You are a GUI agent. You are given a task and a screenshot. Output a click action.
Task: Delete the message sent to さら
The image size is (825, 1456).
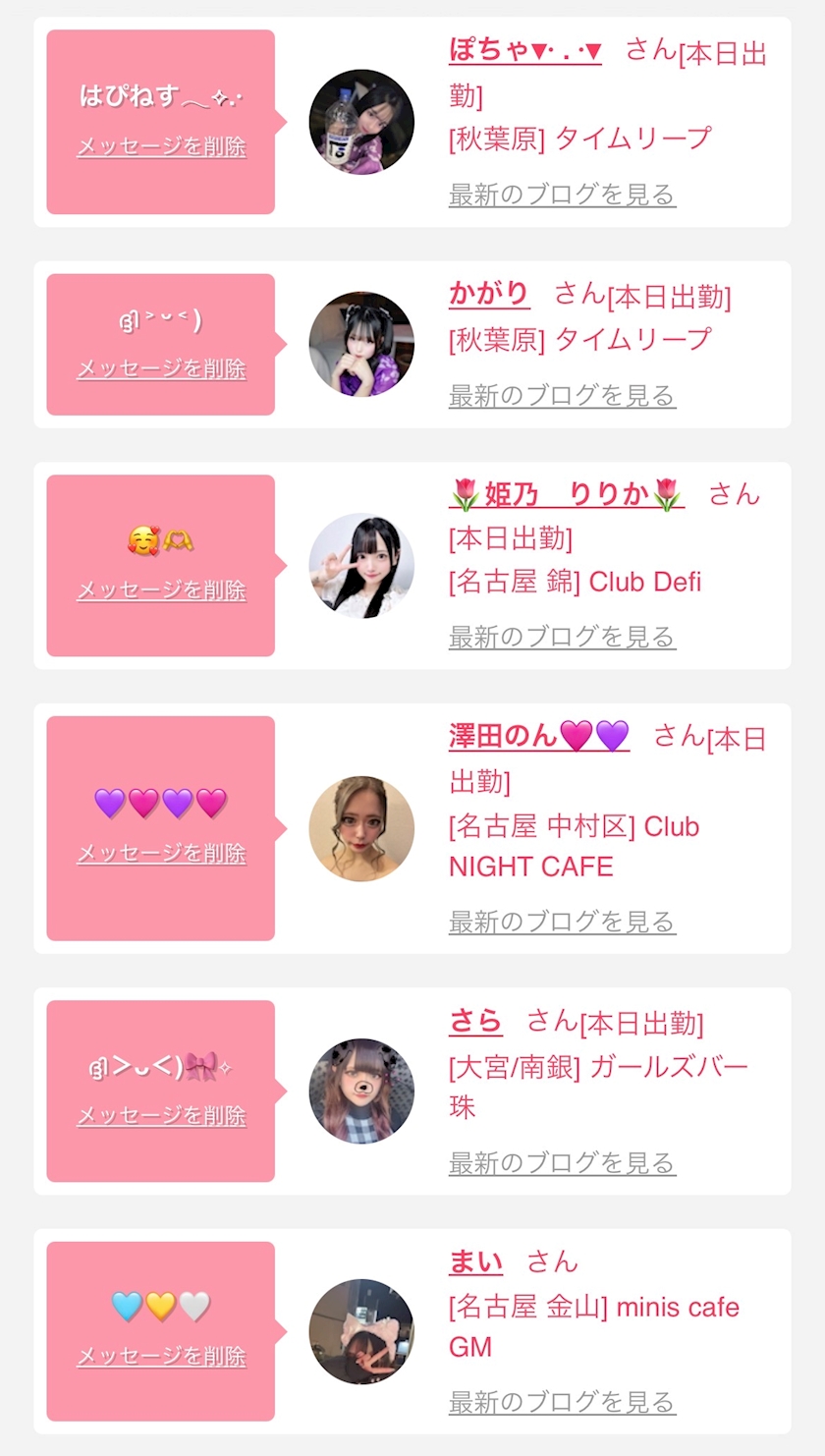[x=161, y=1116]
